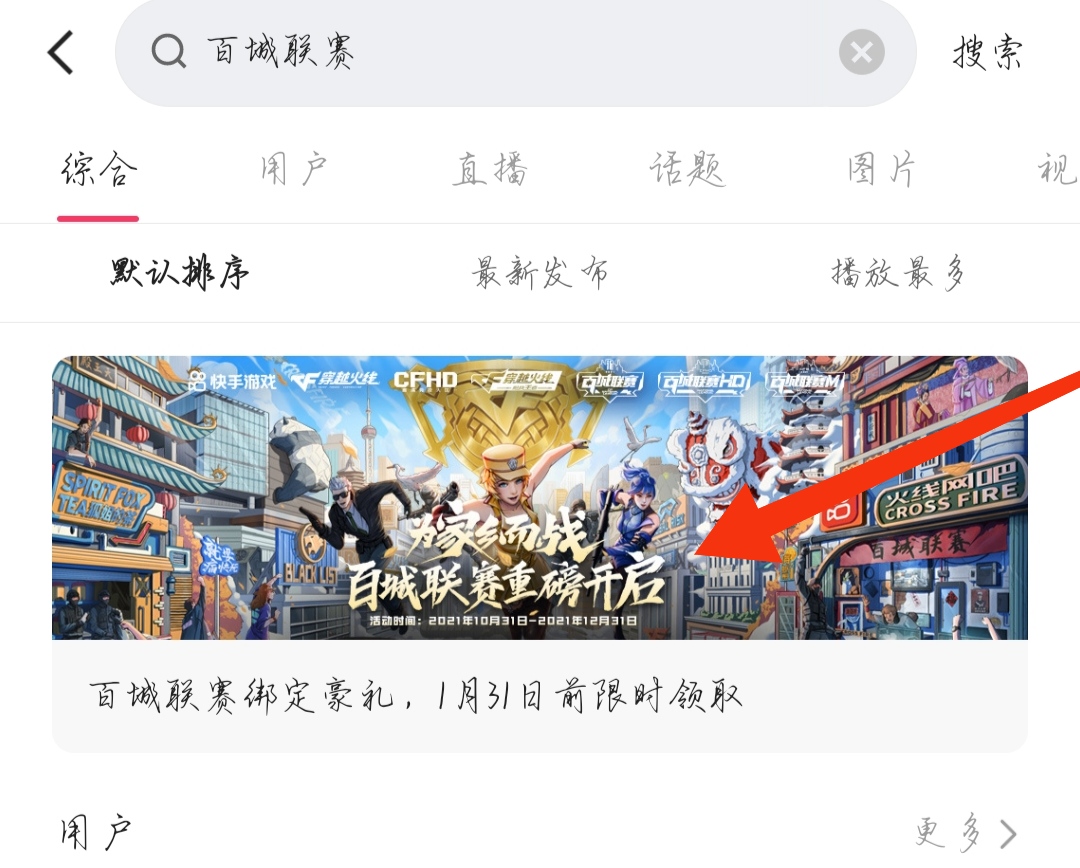Open the 话题 tab

coord(686,171)
